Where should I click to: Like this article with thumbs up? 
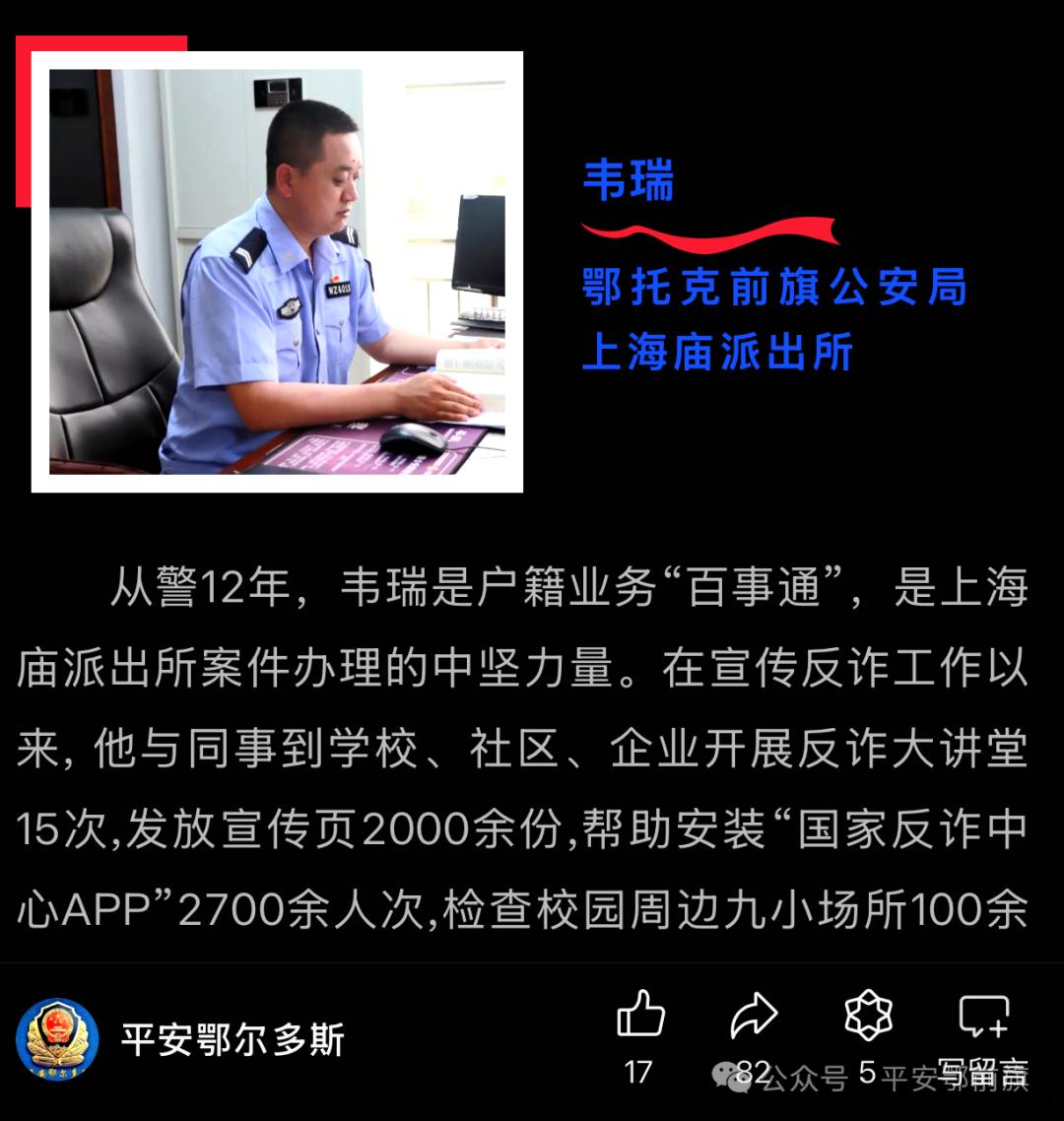point(640,1016)
